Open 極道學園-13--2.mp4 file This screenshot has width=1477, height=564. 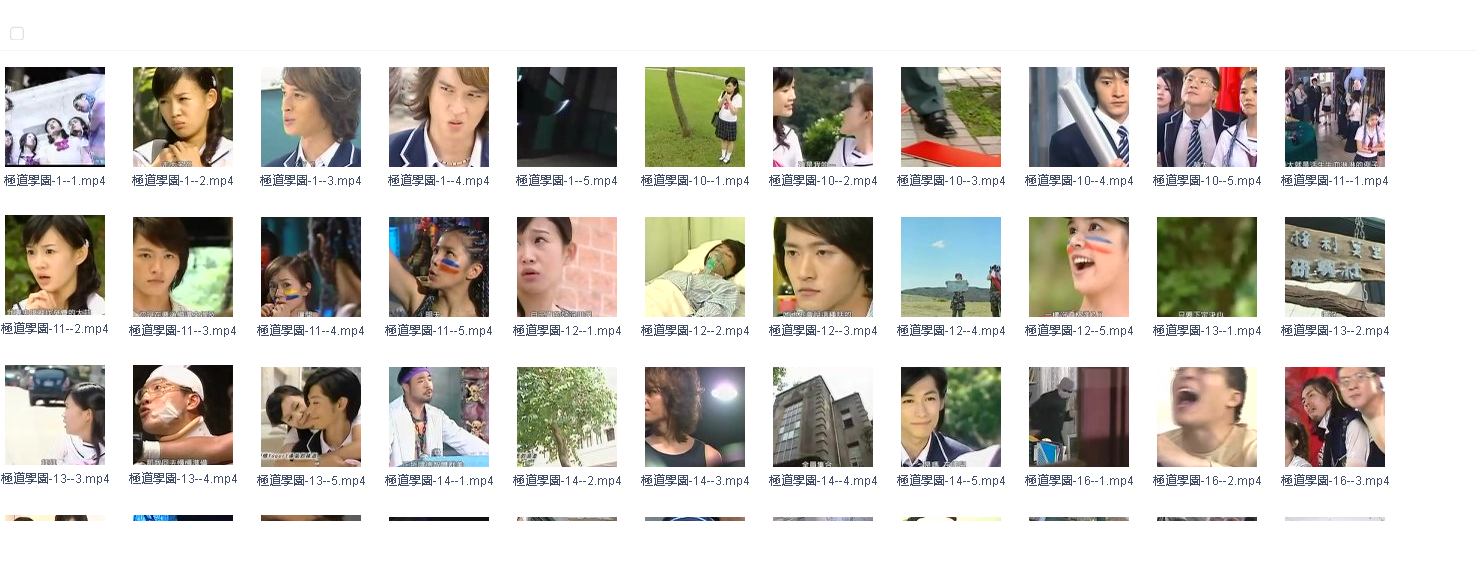tap(1335, 267)
